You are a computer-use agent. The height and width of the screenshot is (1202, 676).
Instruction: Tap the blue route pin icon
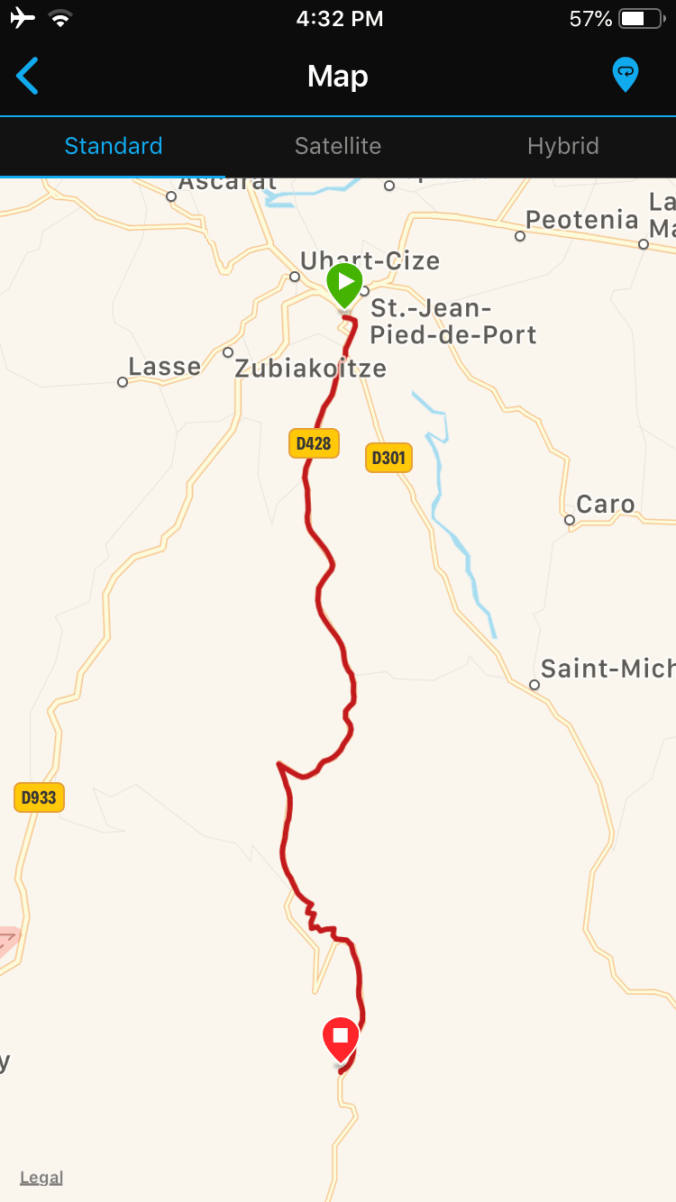point(625,75)
